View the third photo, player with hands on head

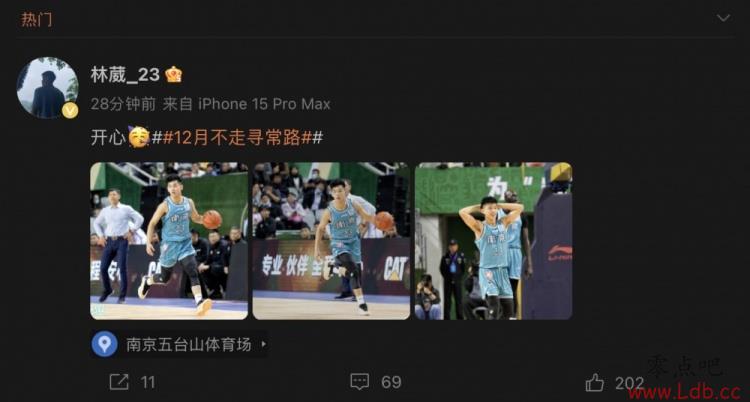493,240
